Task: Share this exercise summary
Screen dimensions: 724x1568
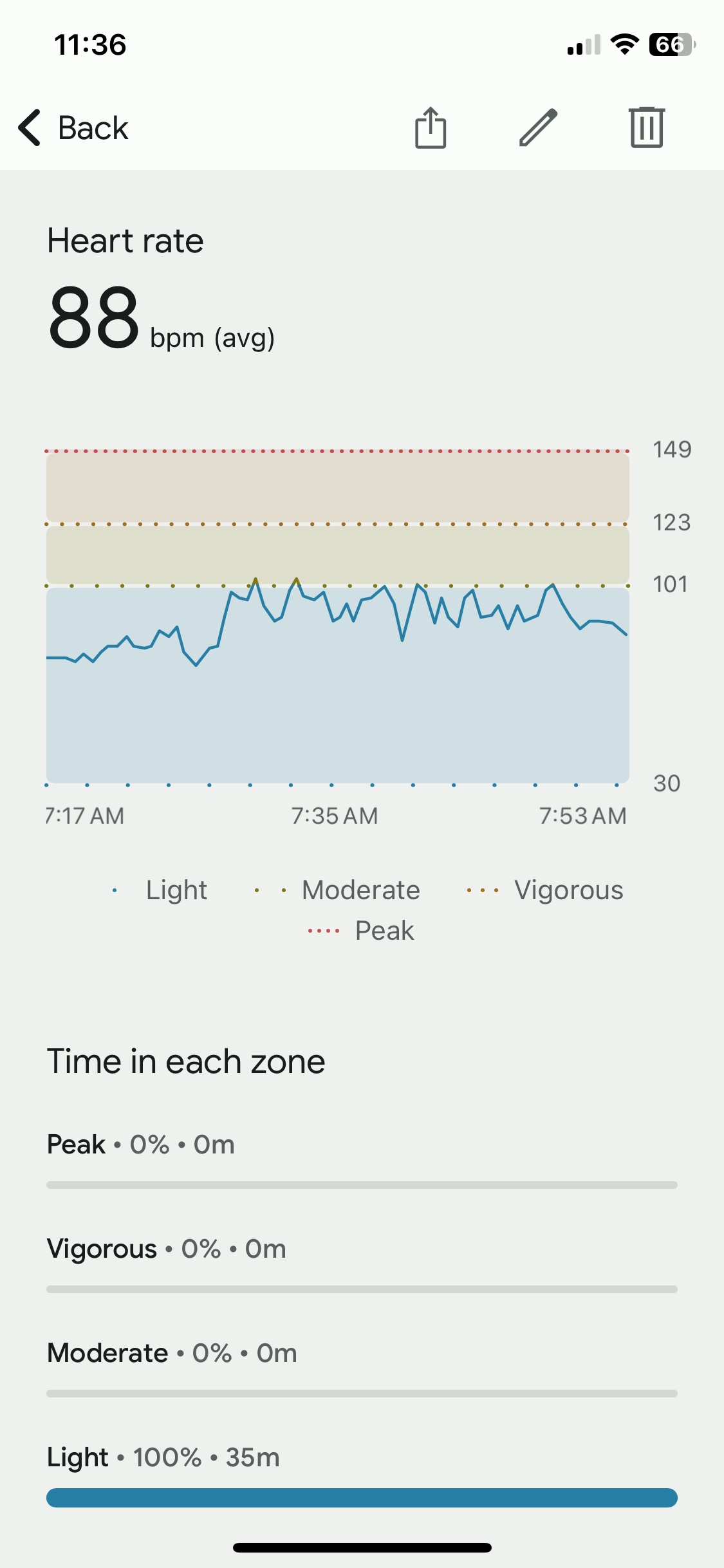Action: pos(431,127)
